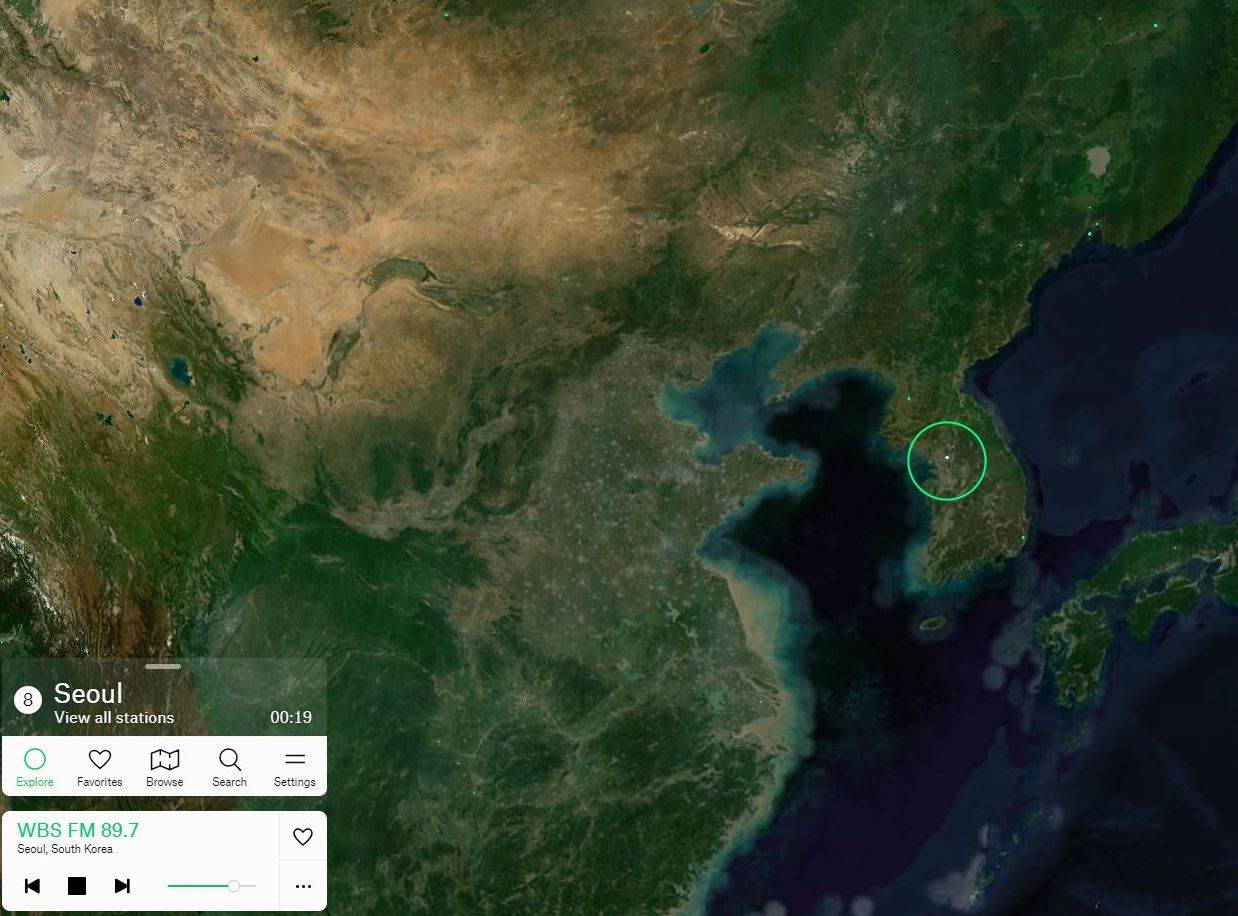View all stations in Seoul
Screen dimensions: 1238x916
click(114, 717)
